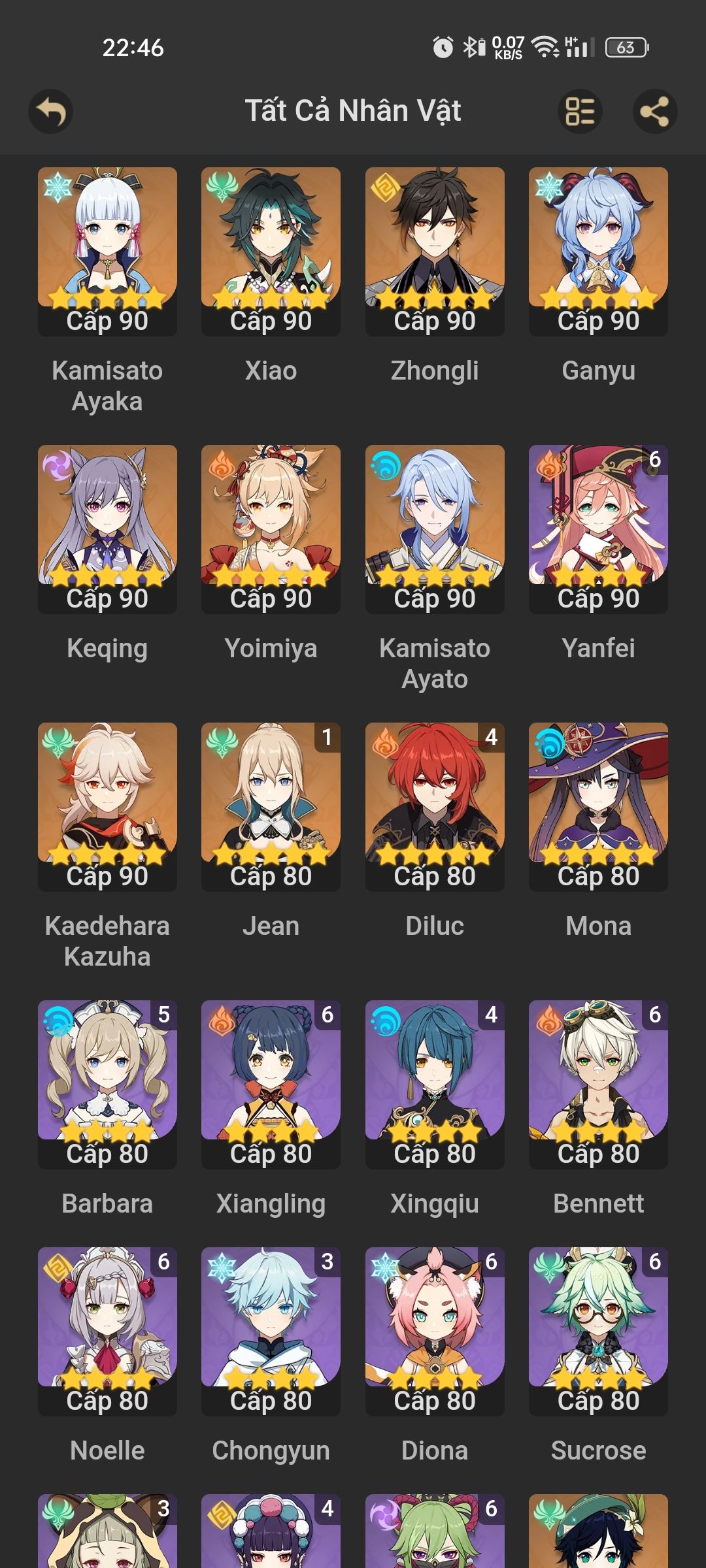
Task: Tap the back arrow icon
Action: (x=50, y=111)
